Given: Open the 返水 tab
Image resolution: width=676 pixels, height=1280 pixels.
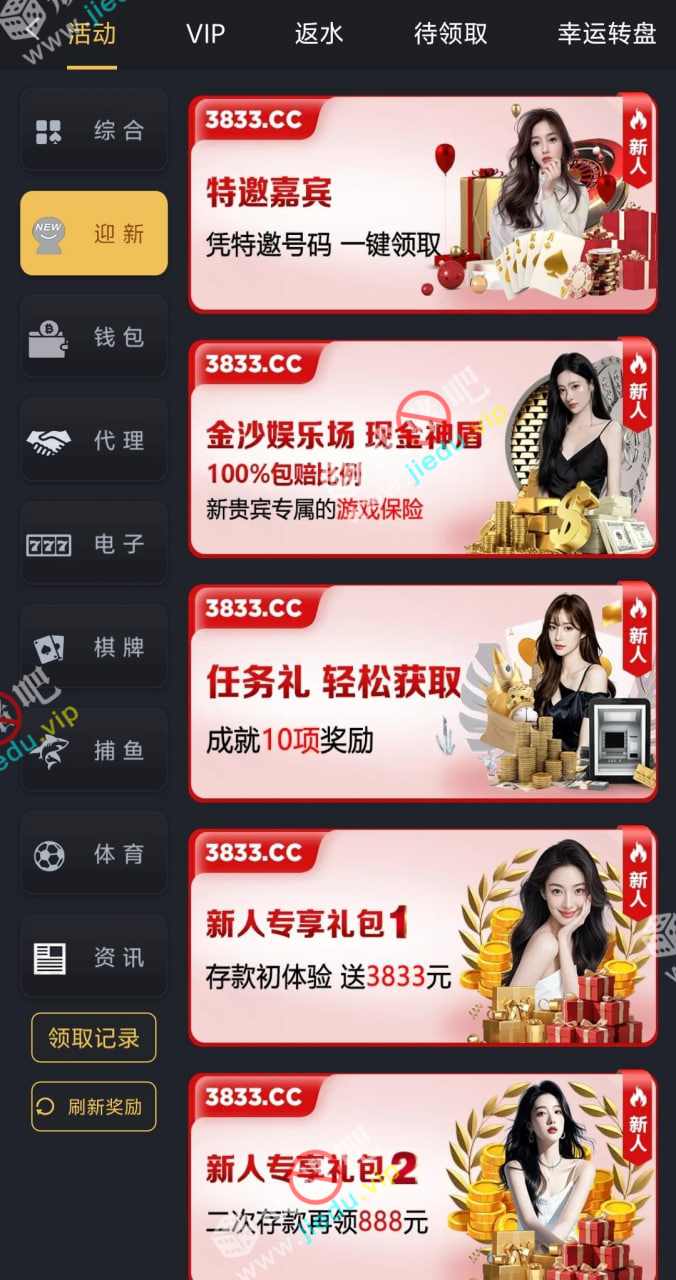Looking at the screenshot, I should [319, 33].
